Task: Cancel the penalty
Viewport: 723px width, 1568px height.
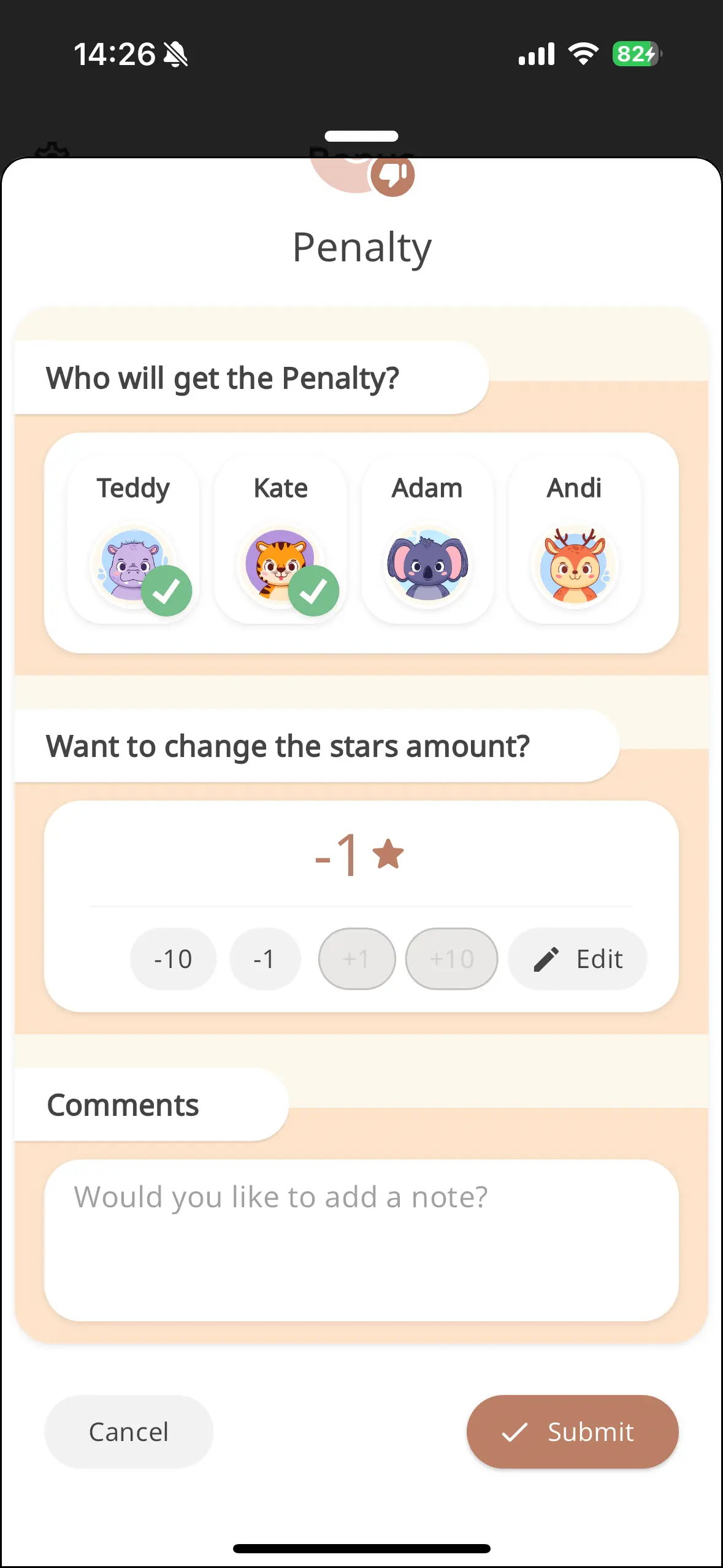Action: (x=129, y=1432)
